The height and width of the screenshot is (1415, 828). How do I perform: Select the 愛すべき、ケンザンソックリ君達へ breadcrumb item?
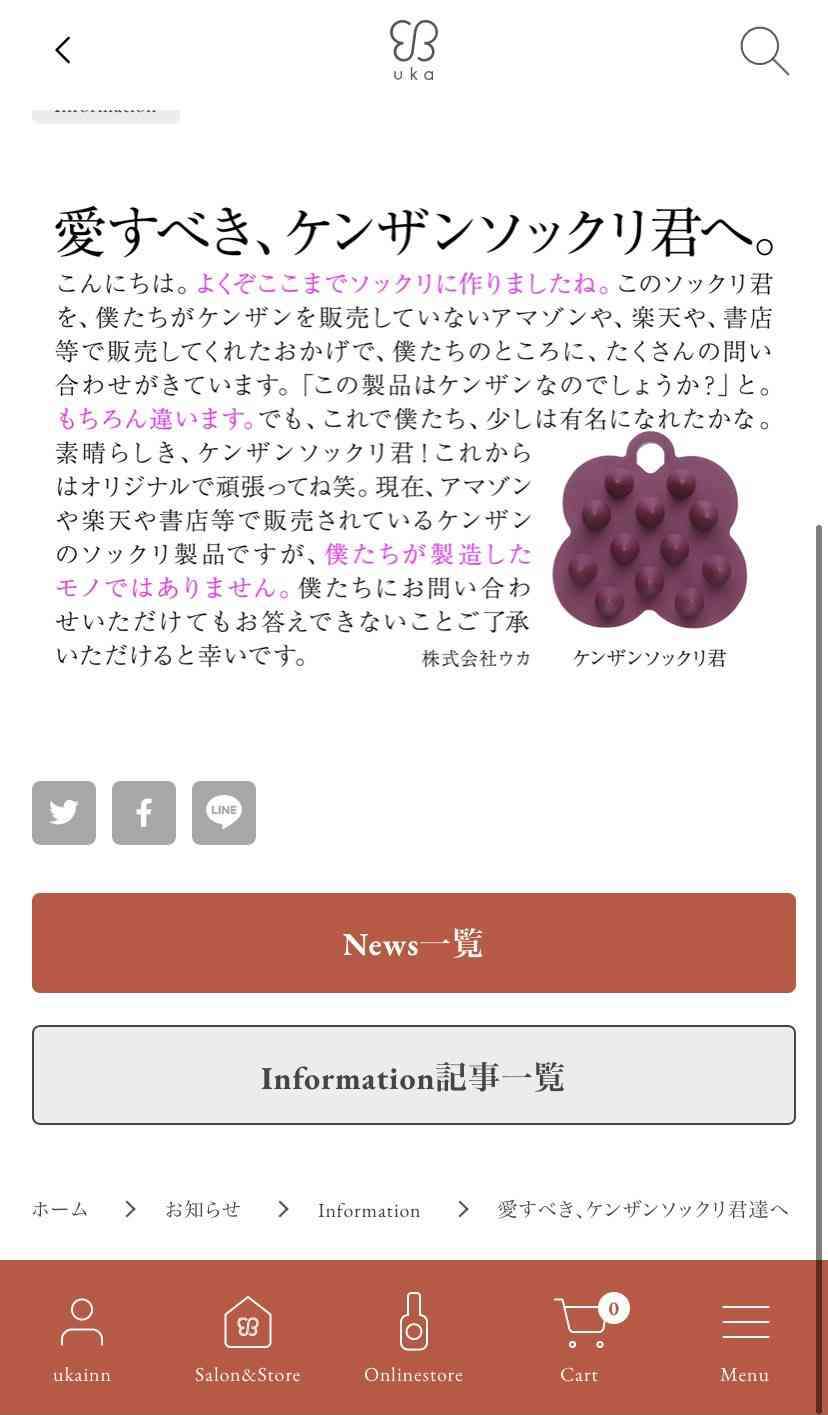click(640, 1209)
